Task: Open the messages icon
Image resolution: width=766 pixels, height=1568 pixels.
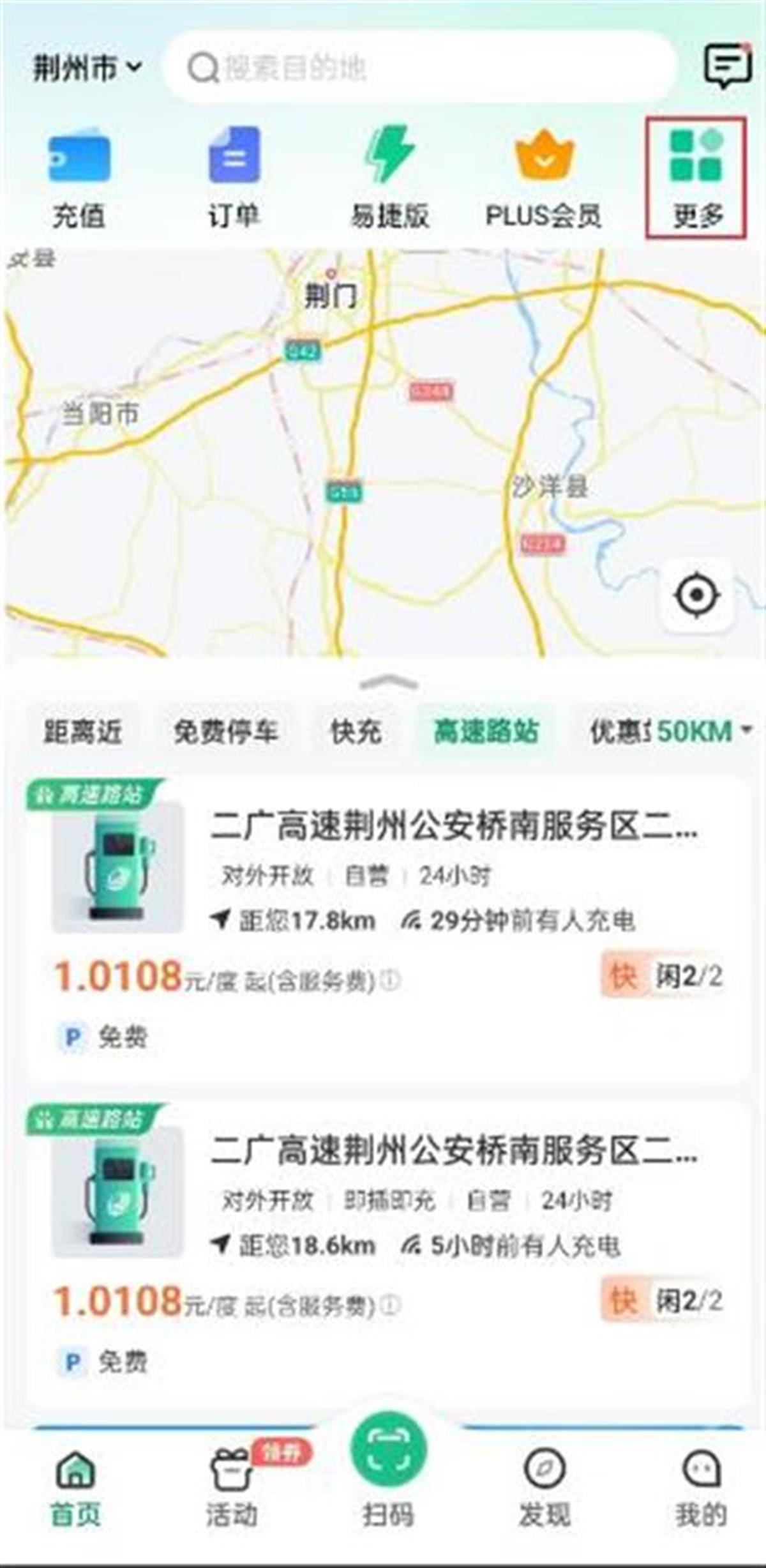Action: tap(726, 66)
